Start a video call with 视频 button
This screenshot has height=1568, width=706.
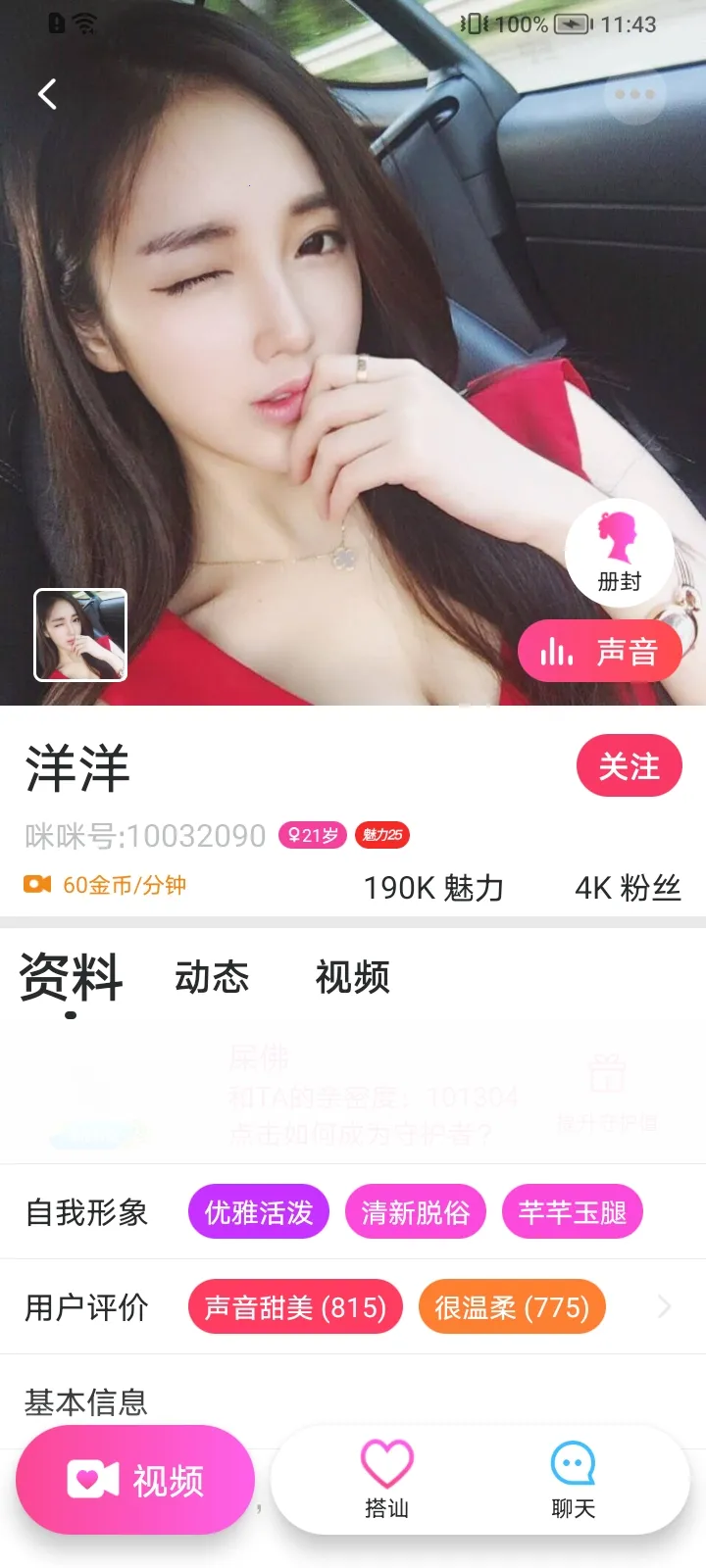[135, 1480]
